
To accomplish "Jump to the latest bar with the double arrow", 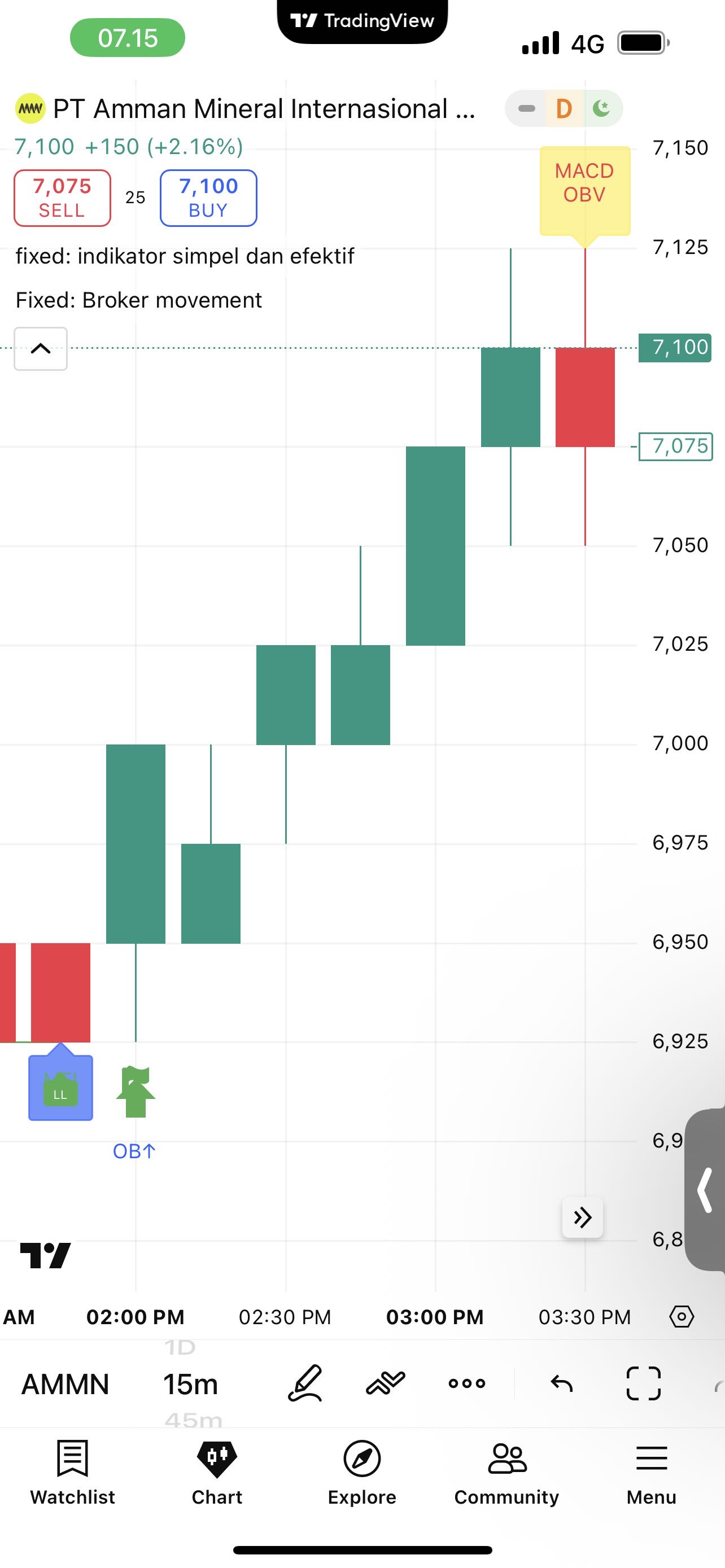I will coord(582,1218).
